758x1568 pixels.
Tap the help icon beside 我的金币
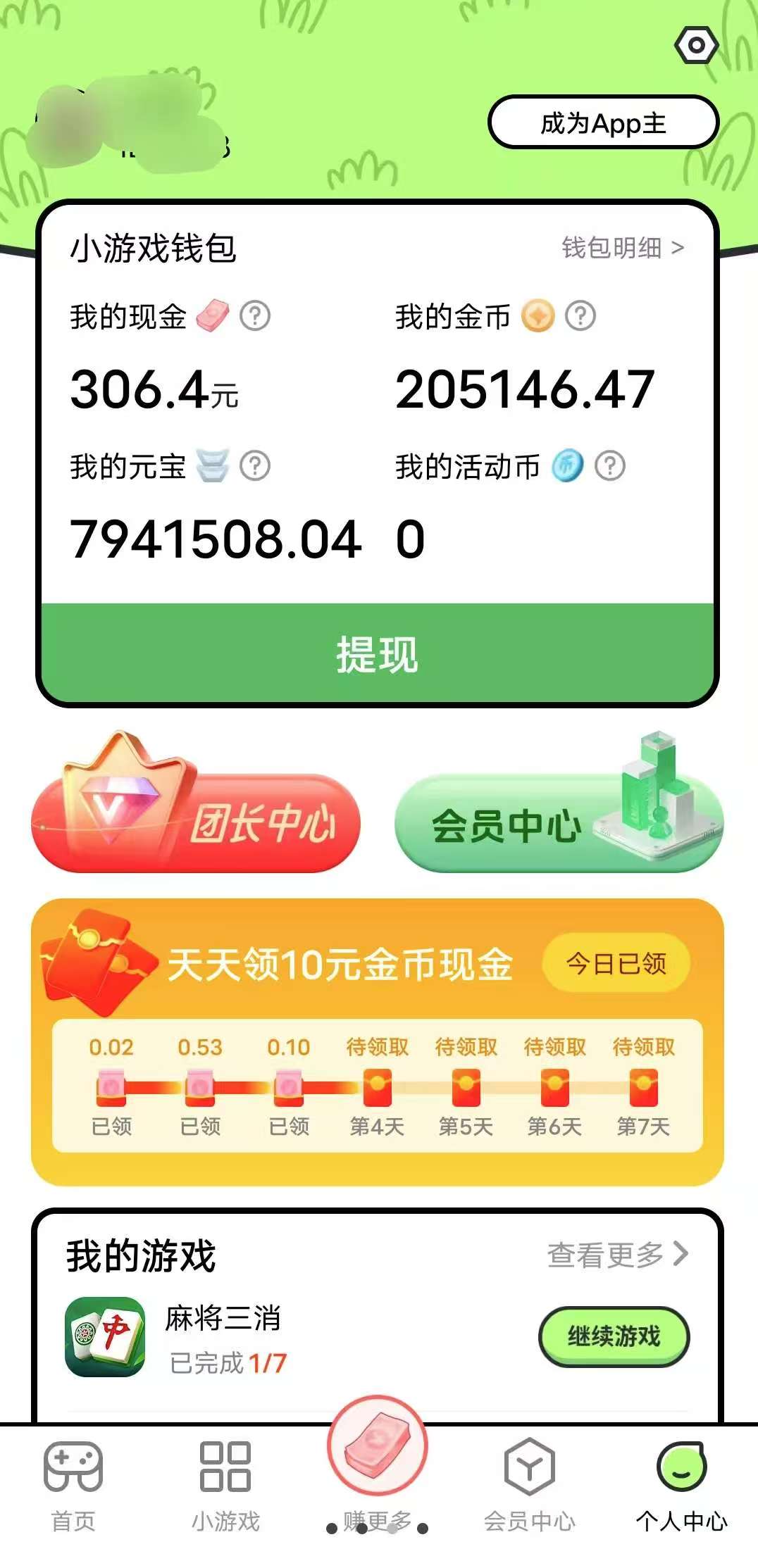580,316
